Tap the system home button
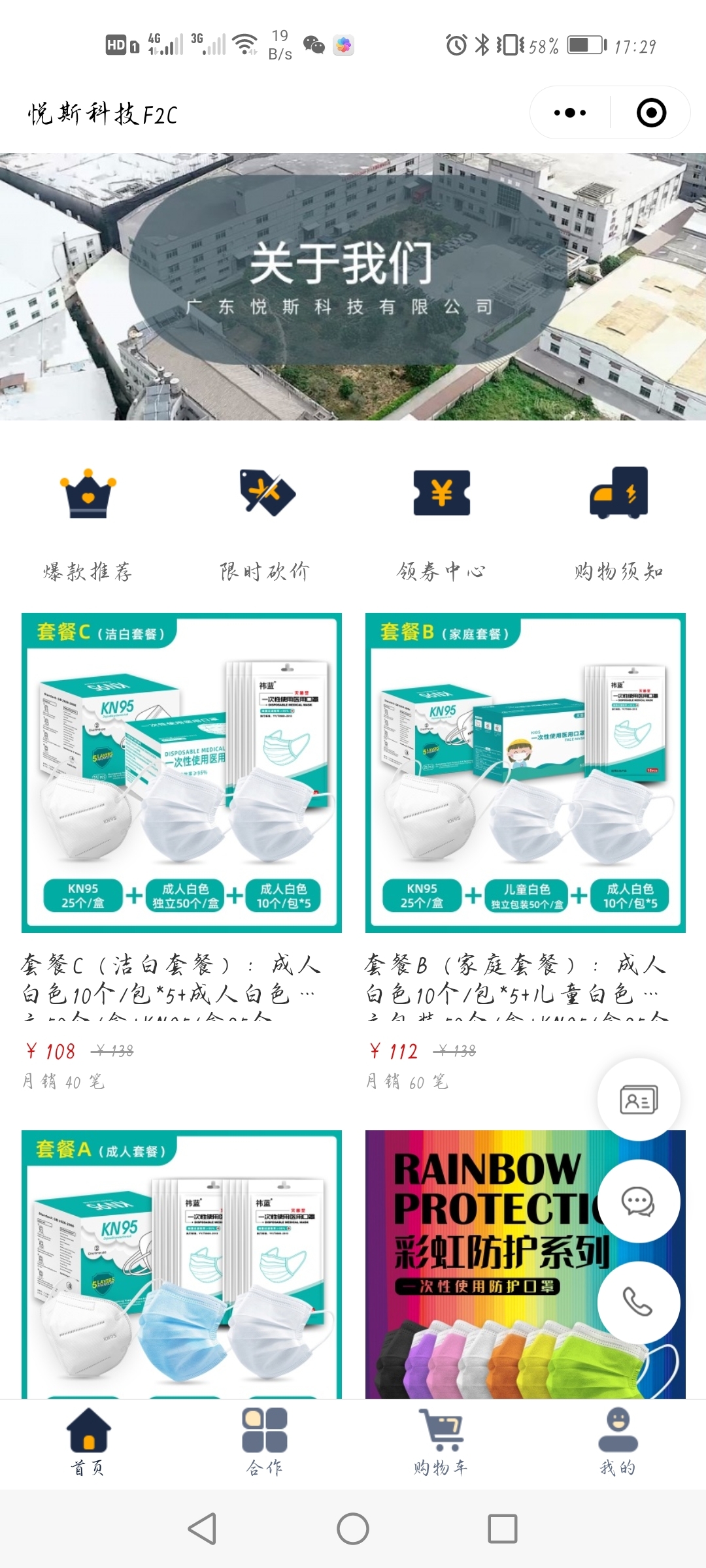Image resolution: width=706 pixels, height=1568 pixels. point(353,1529)
